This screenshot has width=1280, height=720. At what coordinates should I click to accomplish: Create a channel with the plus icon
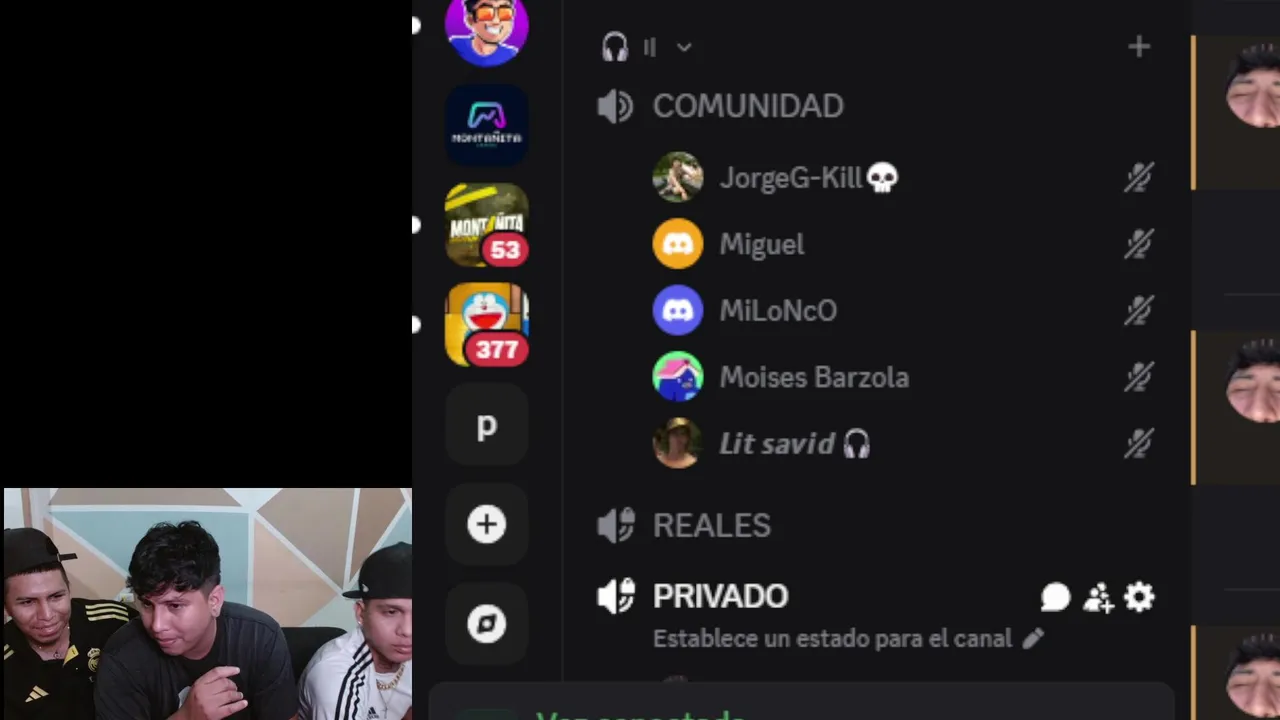1139,47
